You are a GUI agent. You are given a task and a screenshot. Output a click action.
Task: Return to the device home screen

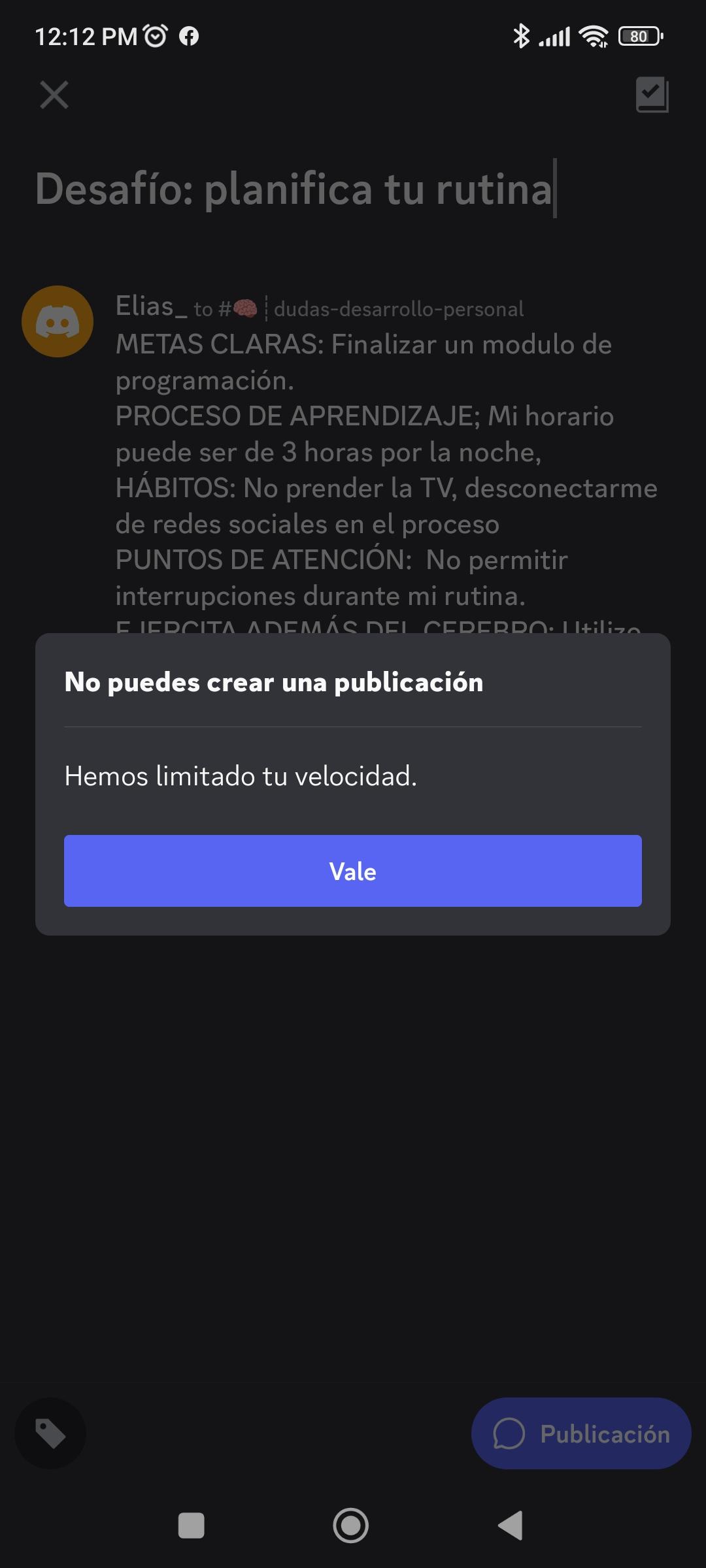pyautogui.click(x=351, y=1526)
